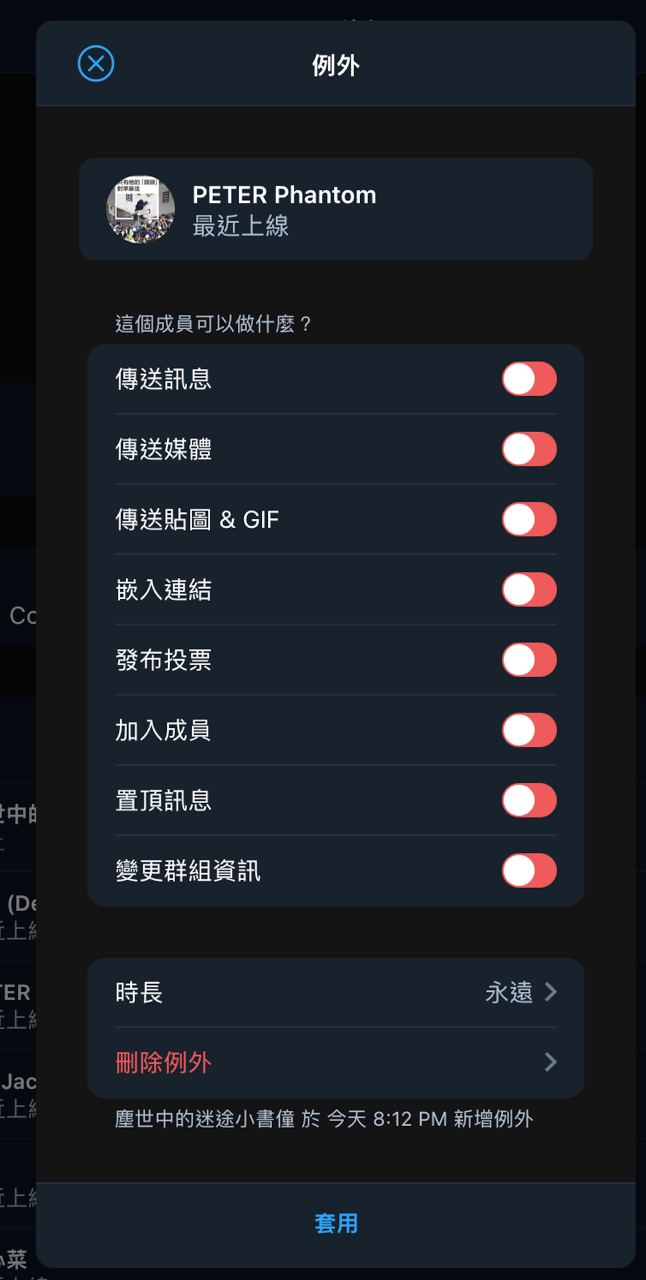Toggle the 傳送媒體 permission
The width and height of the screenshot is (646, 1280).
pos(529,450)
